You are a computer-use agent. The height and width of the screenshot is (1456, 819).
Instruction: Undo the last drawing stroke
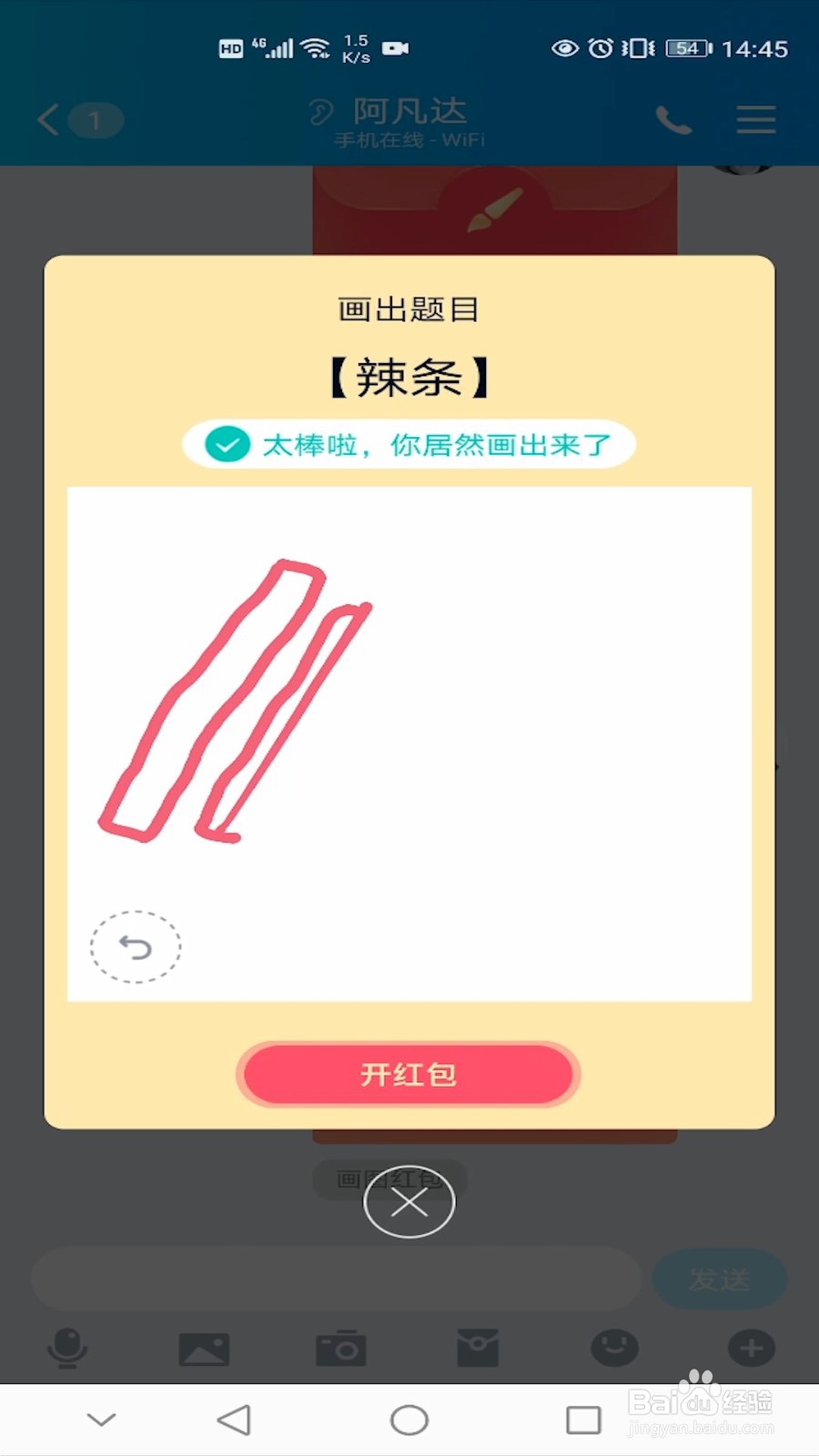tap(136, 946)
